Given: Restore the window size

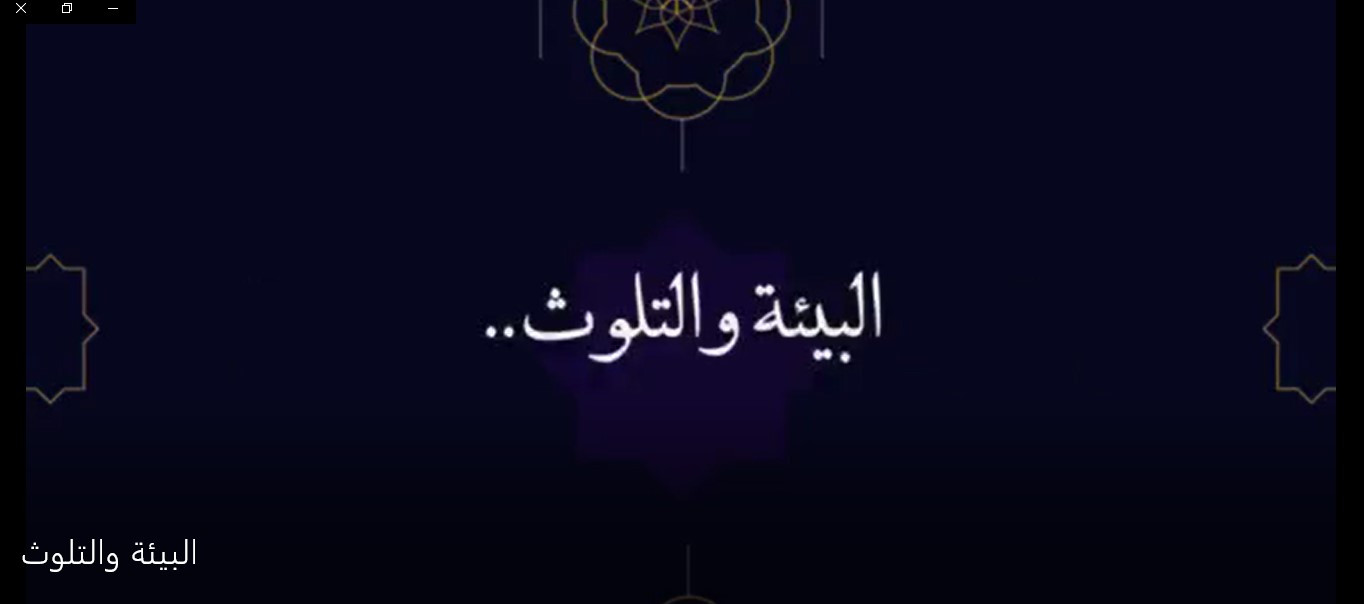Looking at the screenshot, I should 67,8.
